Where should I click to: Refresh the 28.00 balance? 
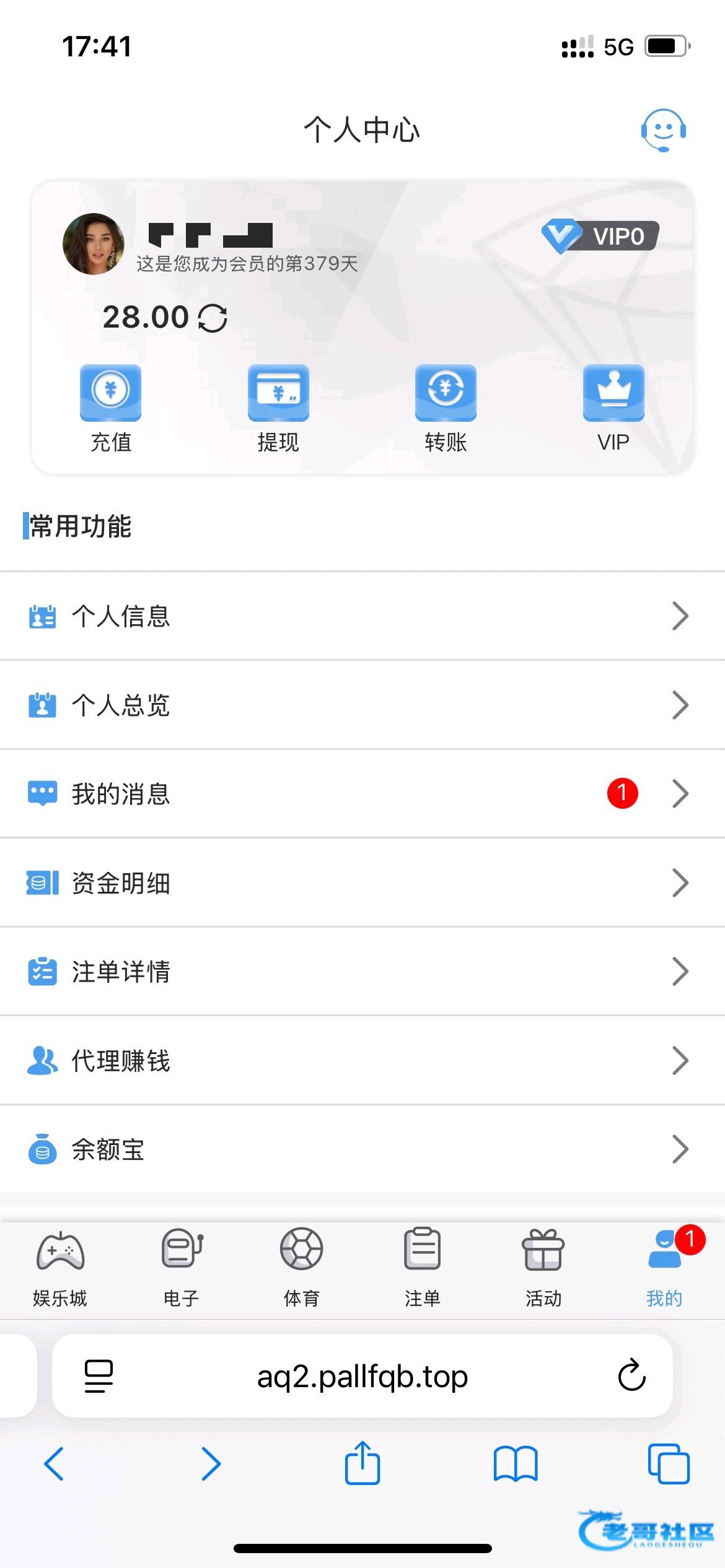[x=213, y=318]
